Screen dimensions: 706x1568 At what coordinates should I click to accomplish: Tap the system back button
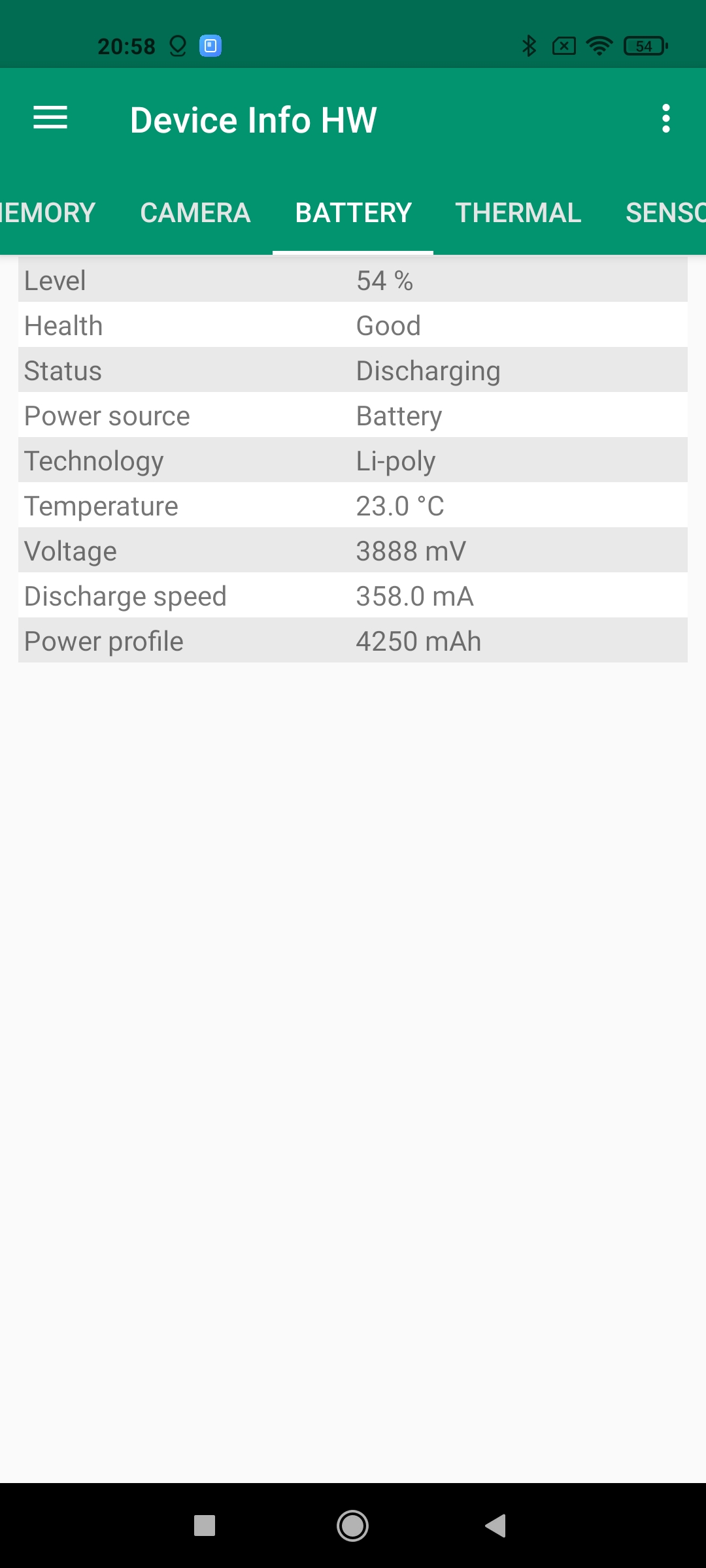pyautogui.click(x=496, y=1526)
